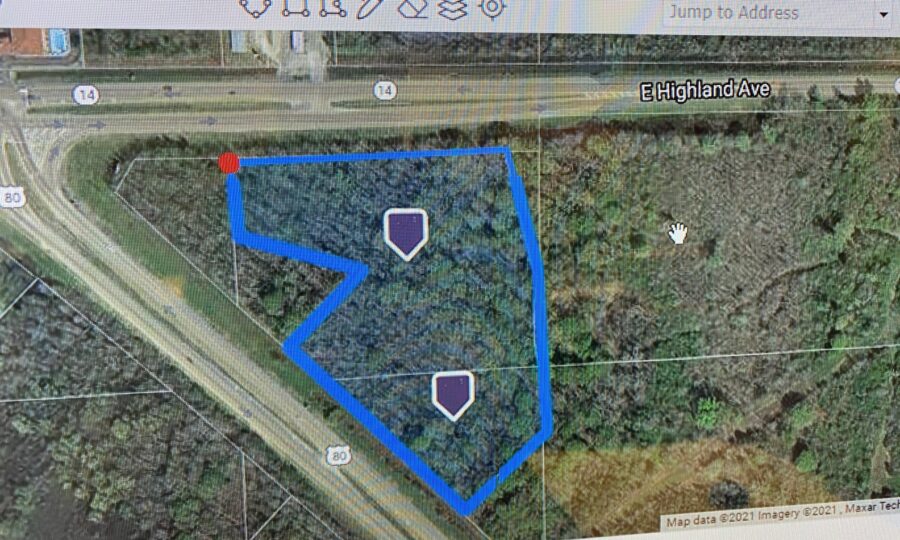The image size is (900, 540).
Task: Tap the upper purple parcel marker
Action: pyautogui.click(x=406, y=233)
